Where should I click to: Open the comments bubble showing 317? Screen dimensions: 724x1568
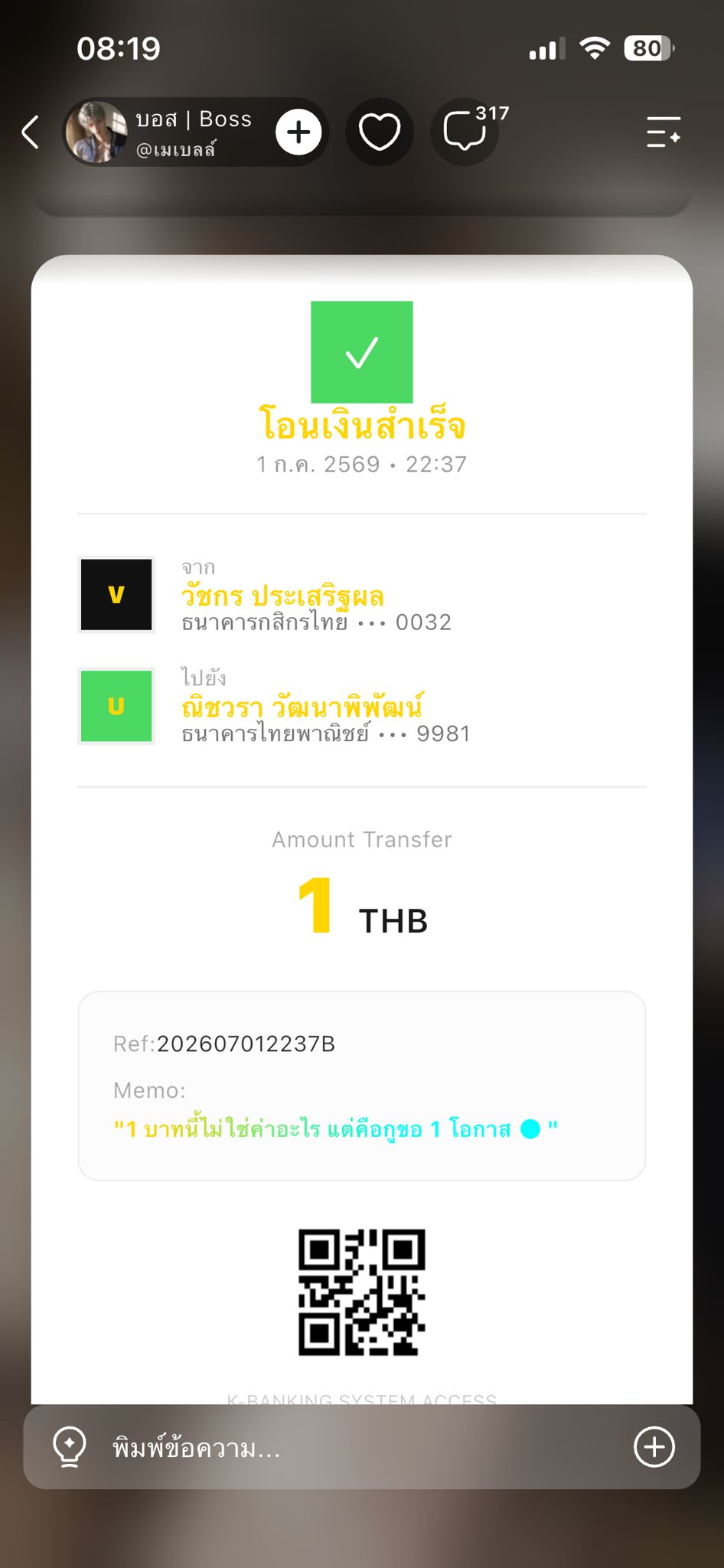tap(465, 132)
